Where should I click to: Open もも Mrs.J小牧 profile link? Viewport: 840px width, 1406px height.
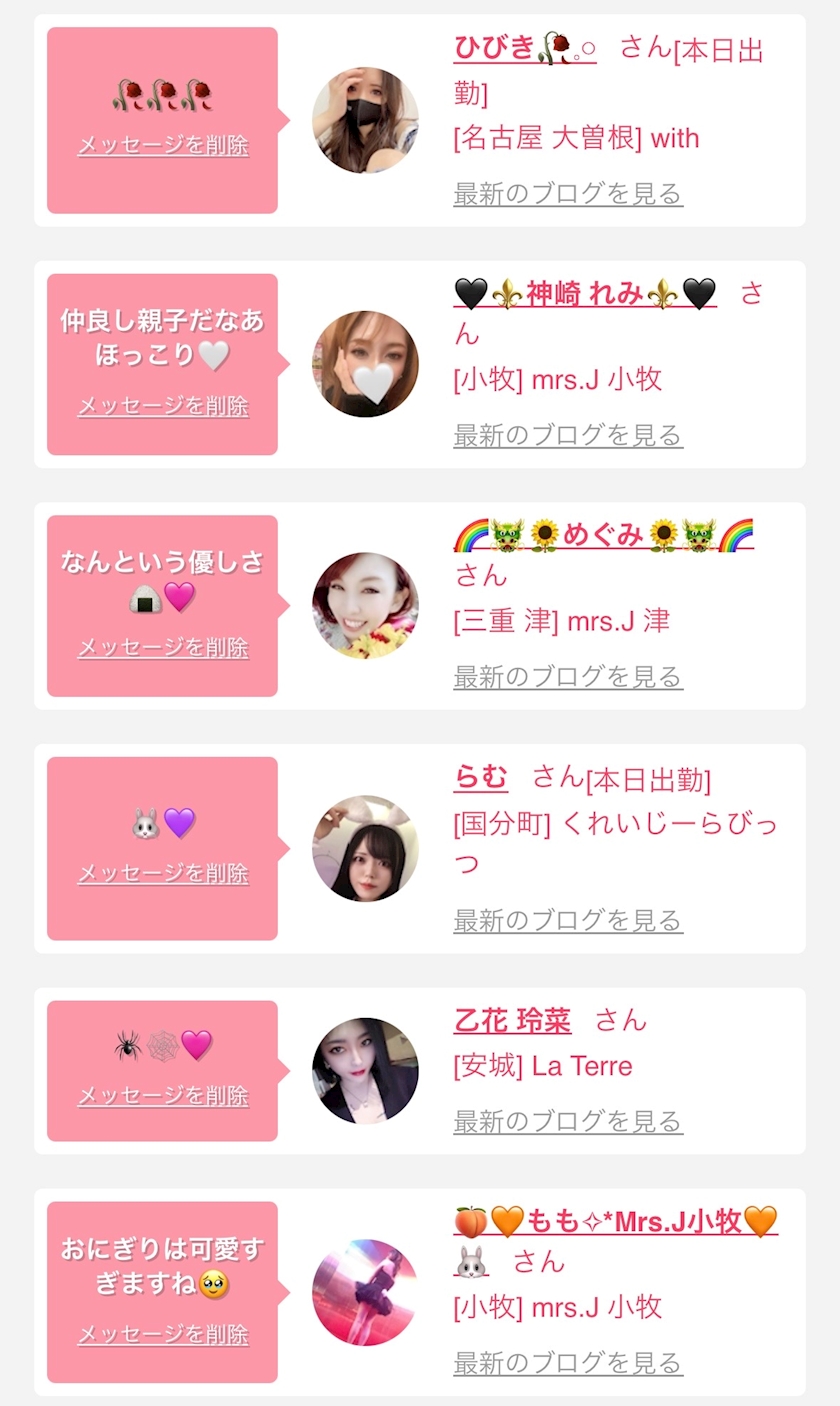[x=615, y=1221]
